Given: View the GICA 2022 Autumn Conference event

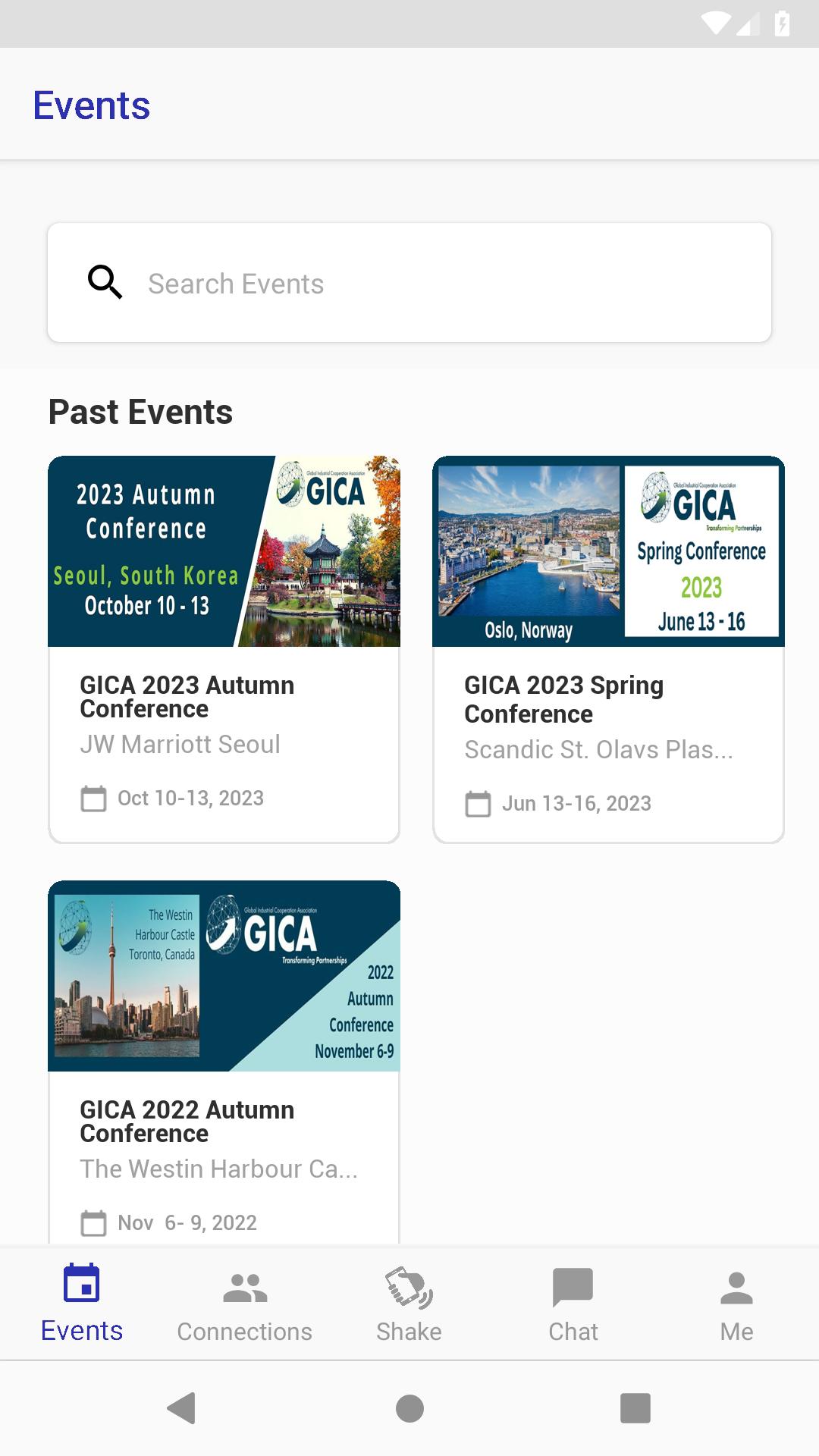Looking at the screenshot, I should (224, 1062).
